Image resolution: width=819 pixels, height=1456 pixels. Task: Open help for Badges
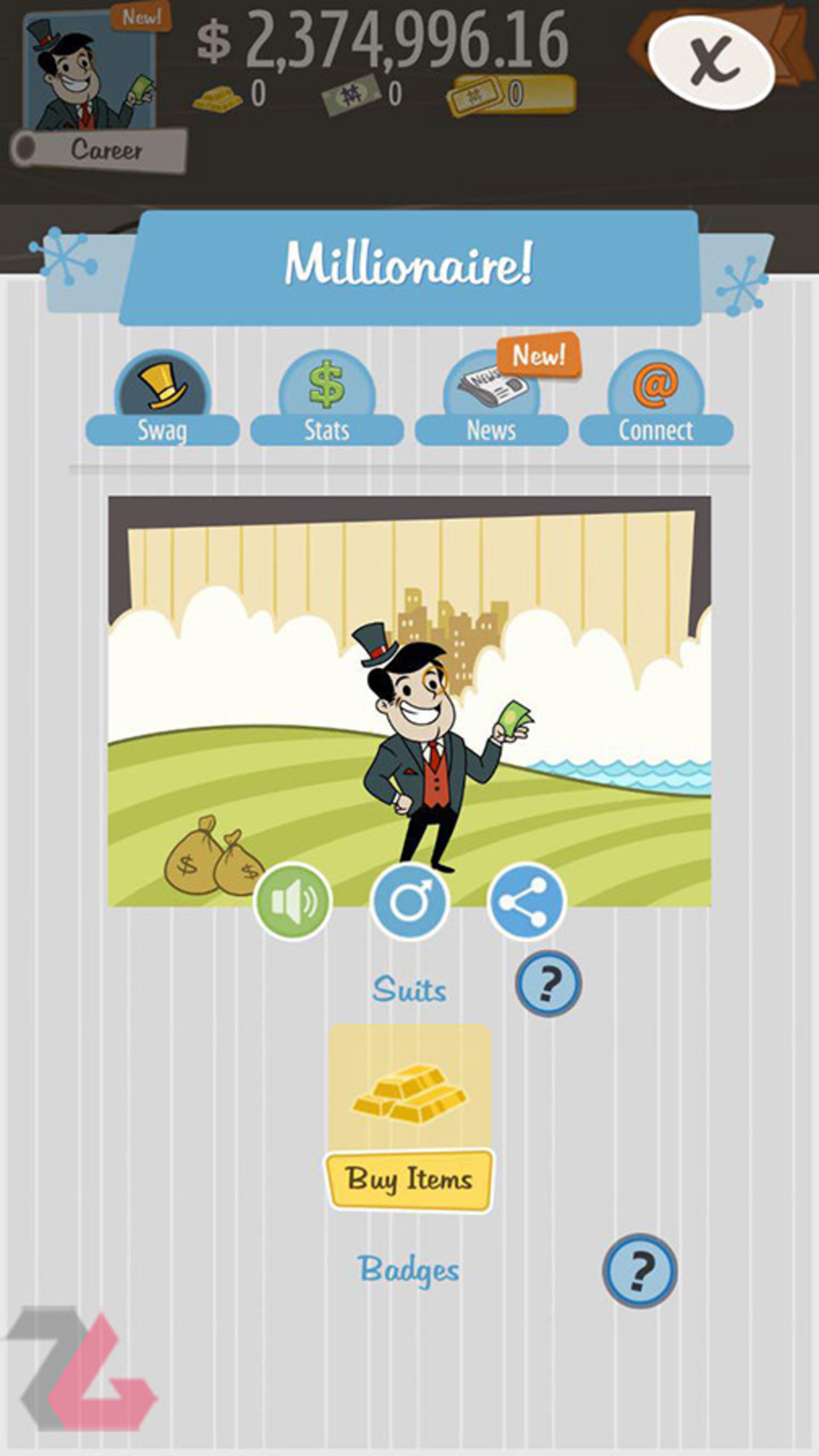click(x=639, y=1270)
